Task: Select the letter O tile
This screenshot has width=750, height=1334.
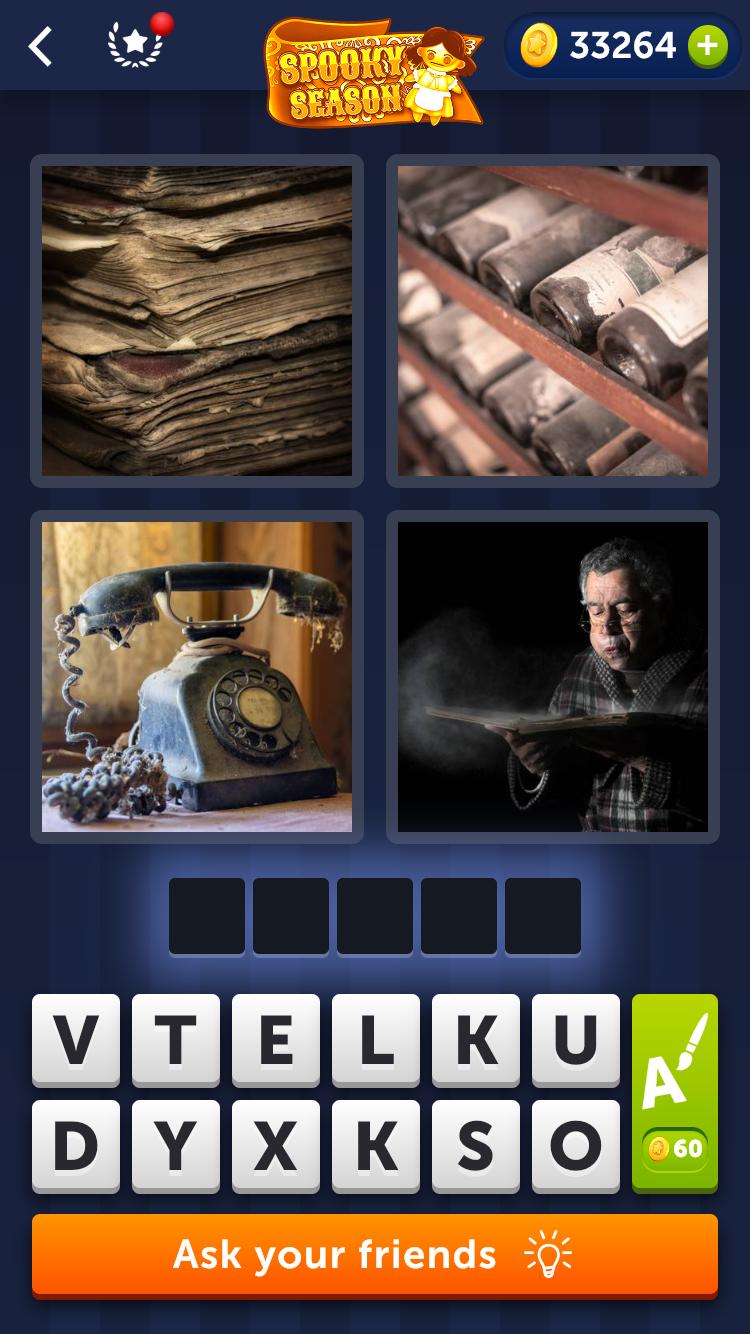Action: [x=576, y=1146]
